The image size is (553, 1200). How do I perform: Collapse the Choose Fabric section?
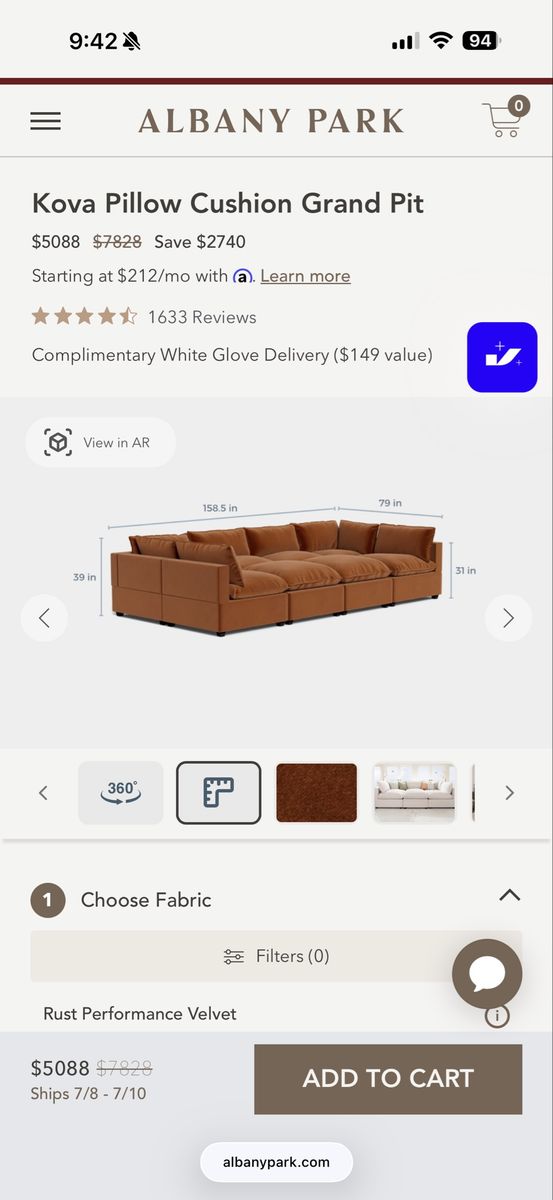tap(510, 895)
